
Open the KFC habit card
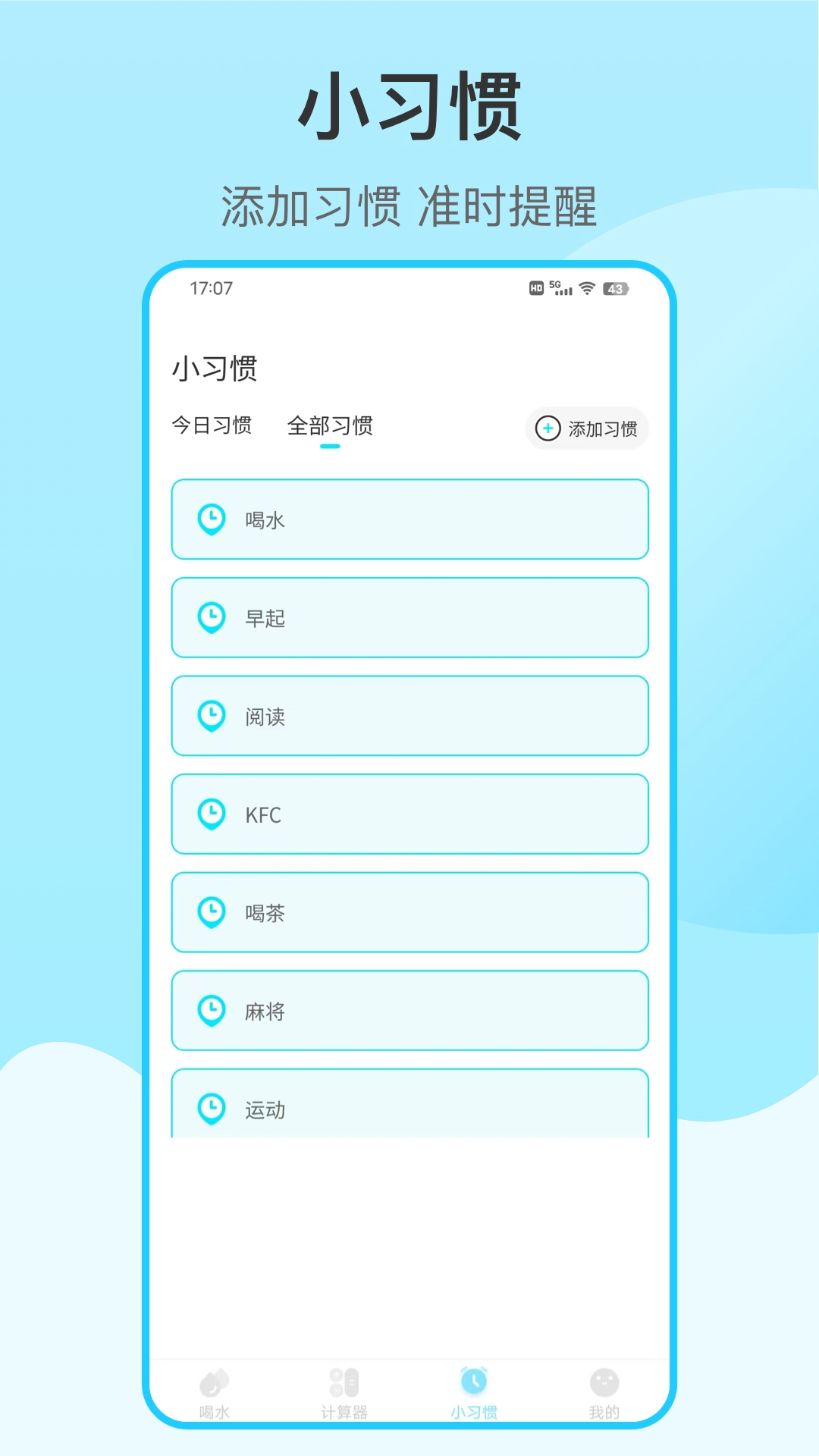(x=410, y=814)
